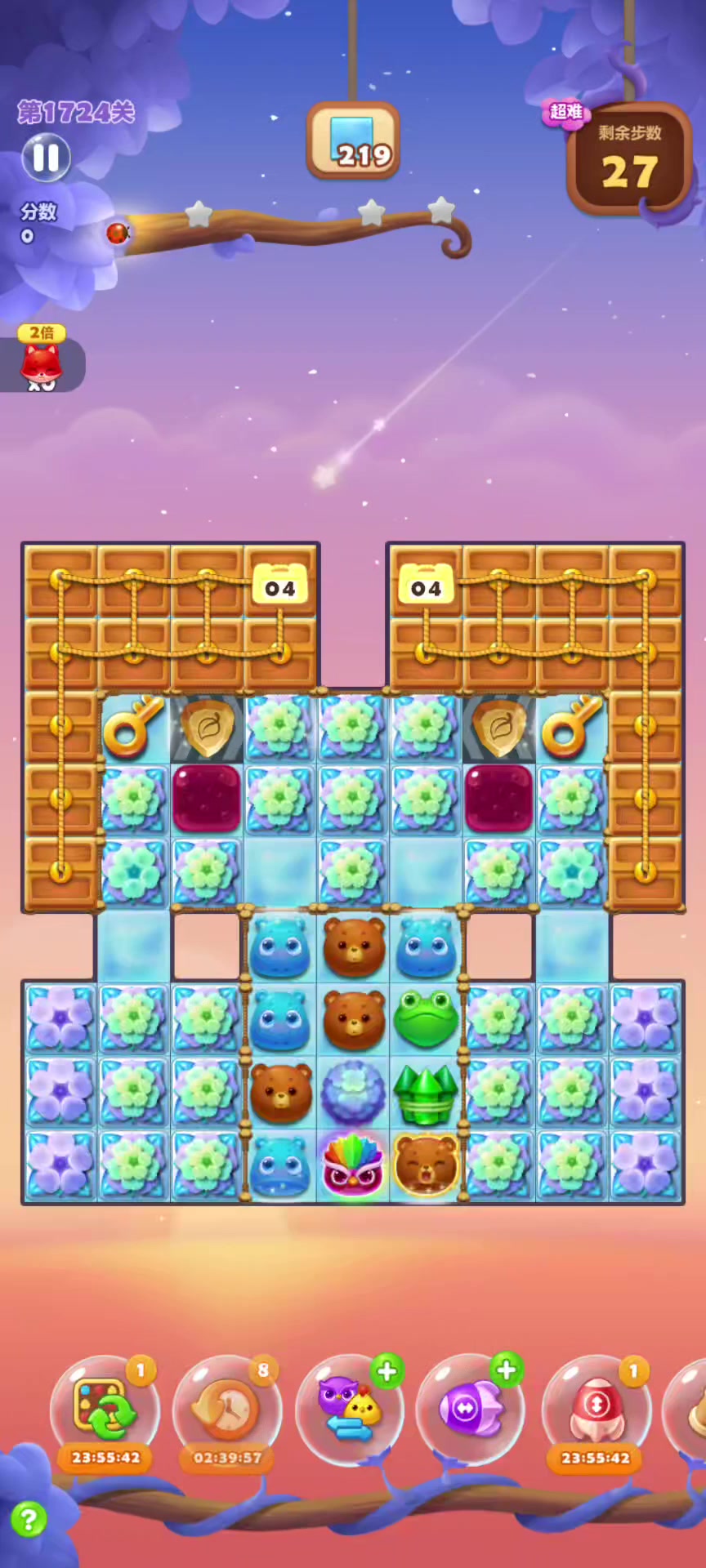The height and width of the screenshot is (1568, 706).
Task: Tap the glowing brown bear piece
Action: point(426,1166)
